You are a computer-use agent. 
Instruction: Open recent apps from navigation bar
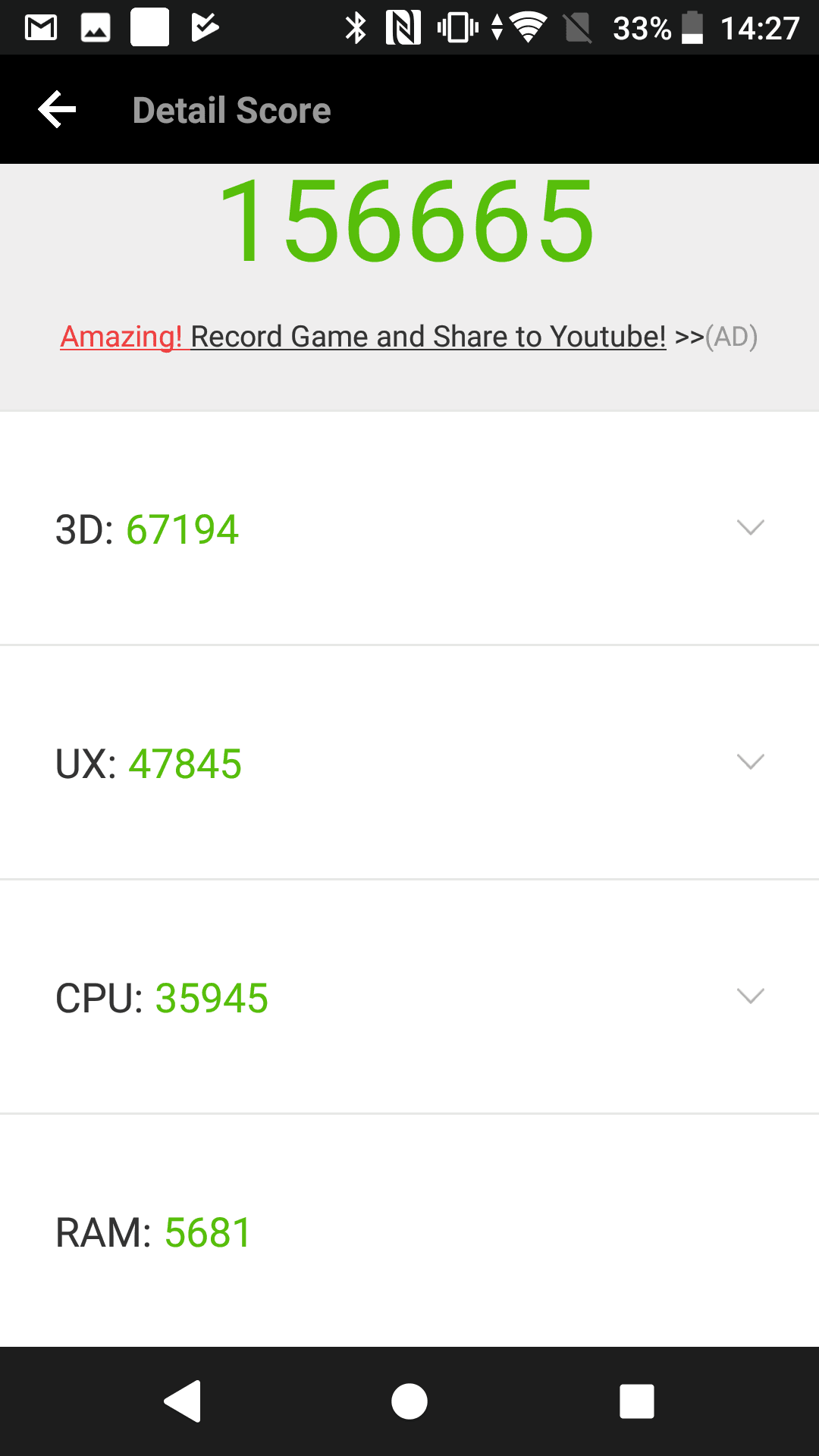[637, 1401]
